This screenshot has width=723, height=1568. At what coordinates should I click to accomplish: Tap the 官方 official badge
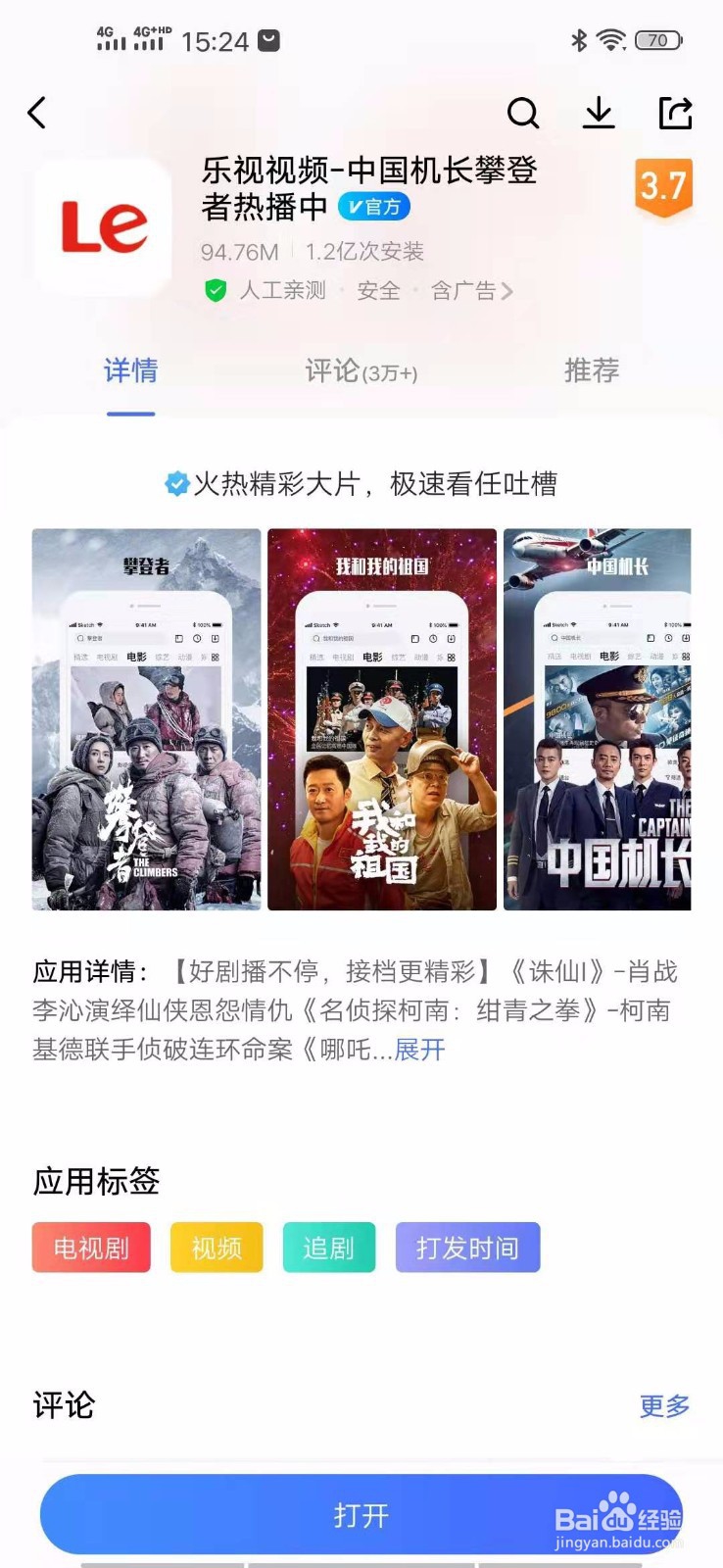click(x=373, y=207)
